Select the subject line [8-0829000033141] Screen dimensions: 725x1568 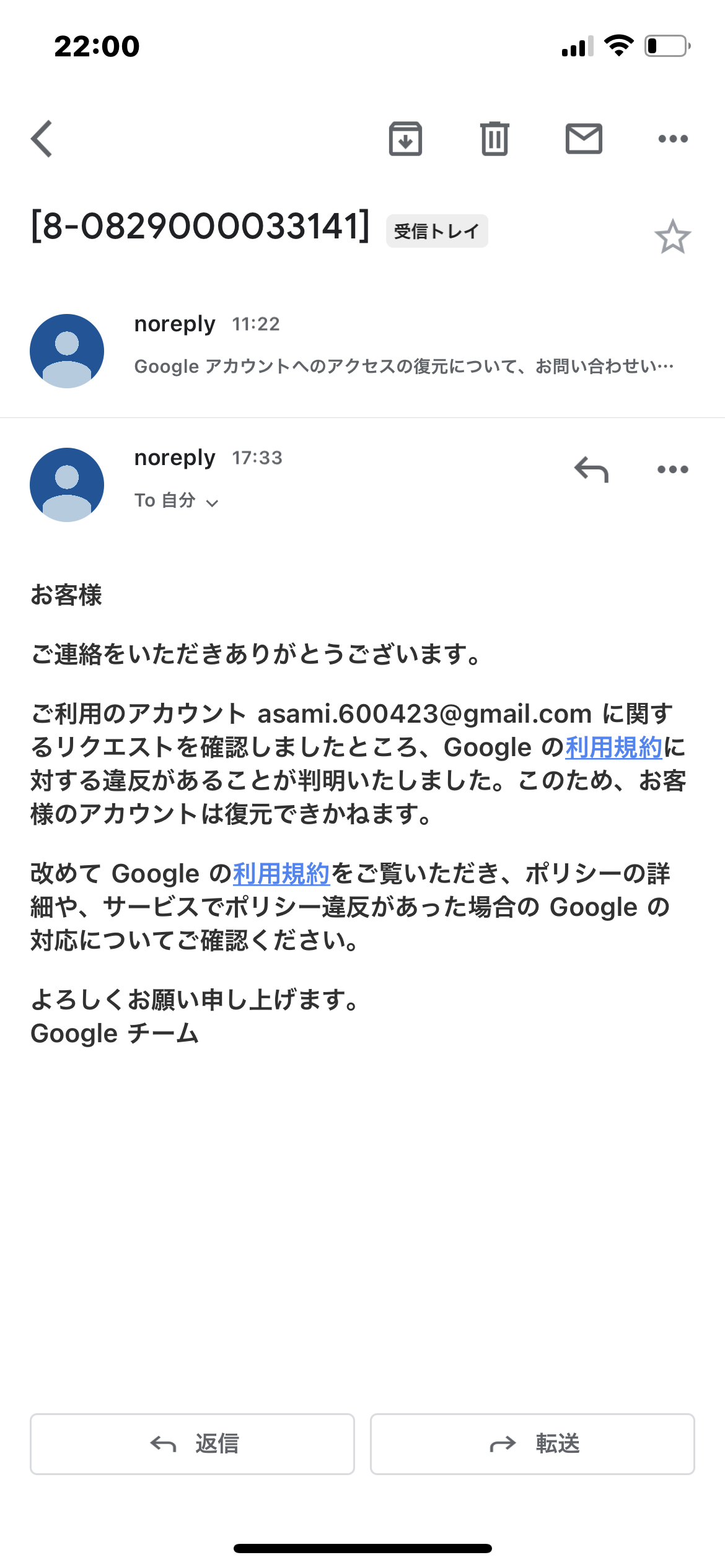[x=198, y=227]
